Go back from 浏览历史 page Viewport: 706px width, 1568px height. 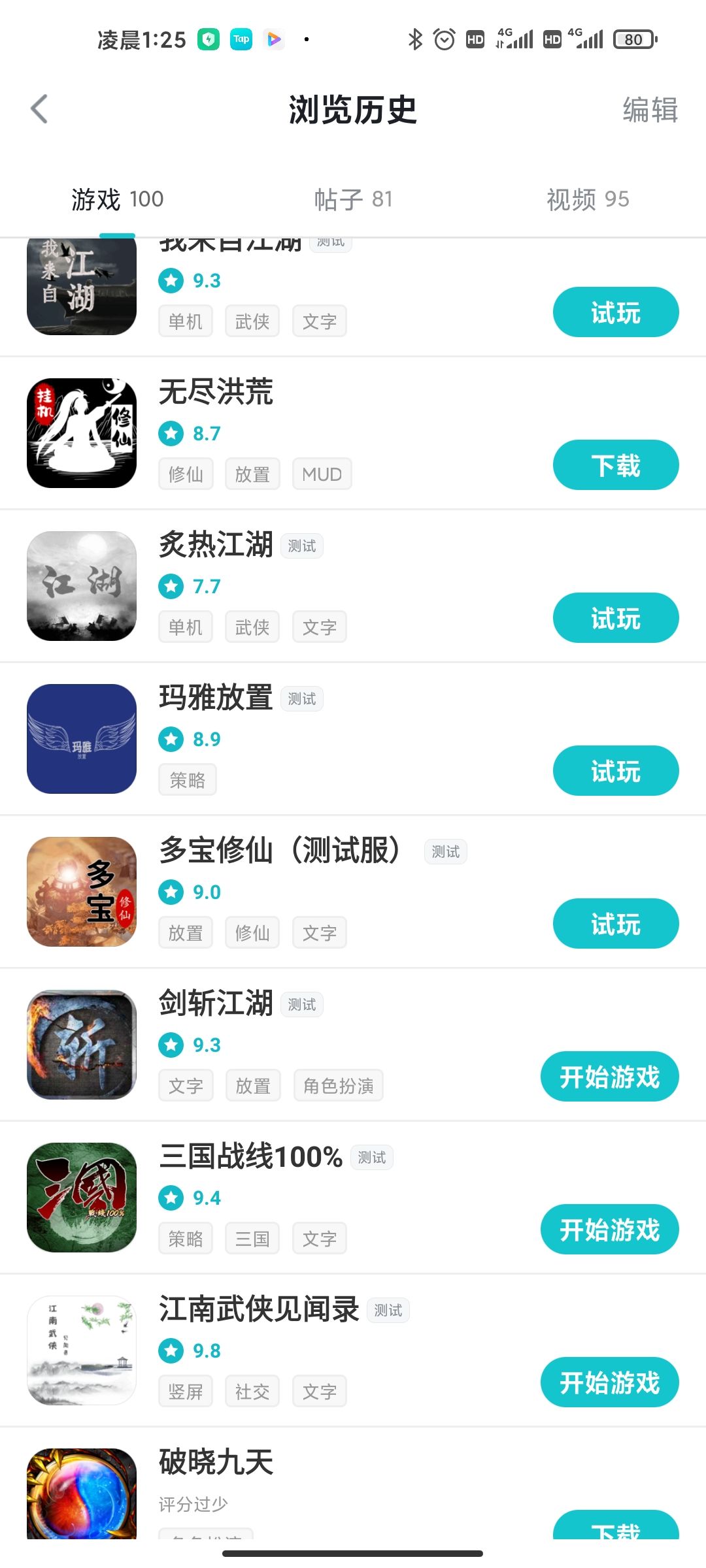point(39,109)
